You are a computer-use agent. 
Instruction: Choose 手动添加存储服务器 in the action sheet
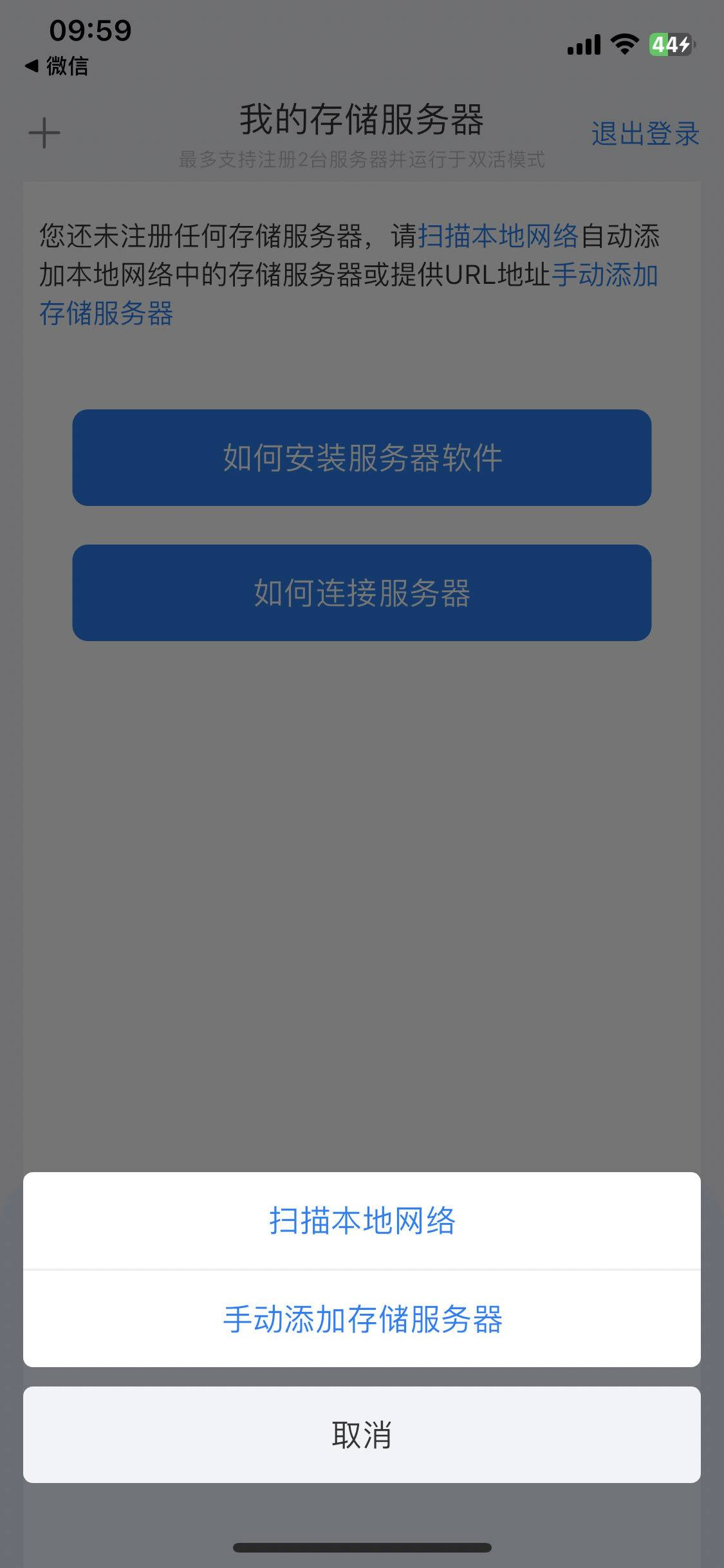(362, 1318)
